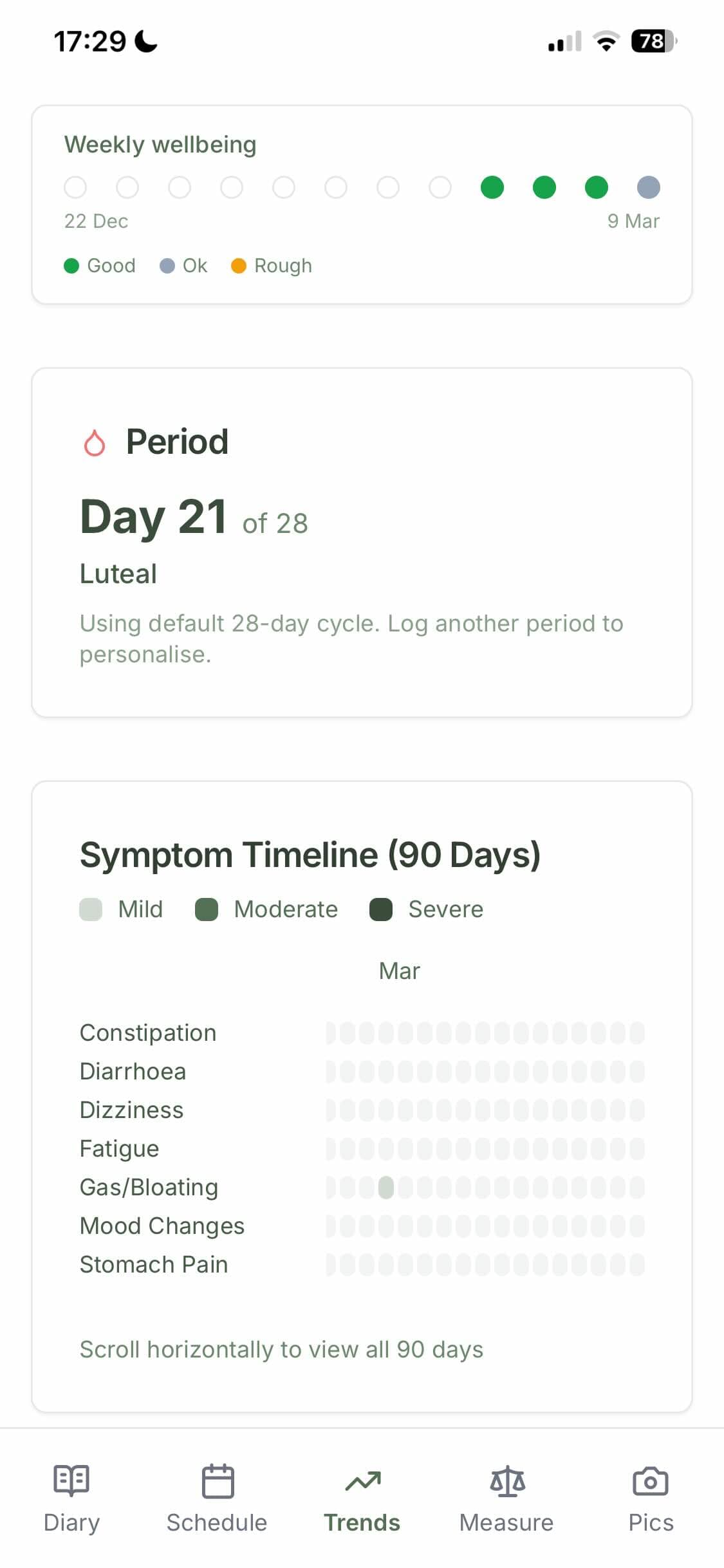
Task: Open the Measure scales icon
Action: click(x=506, y=1480)
